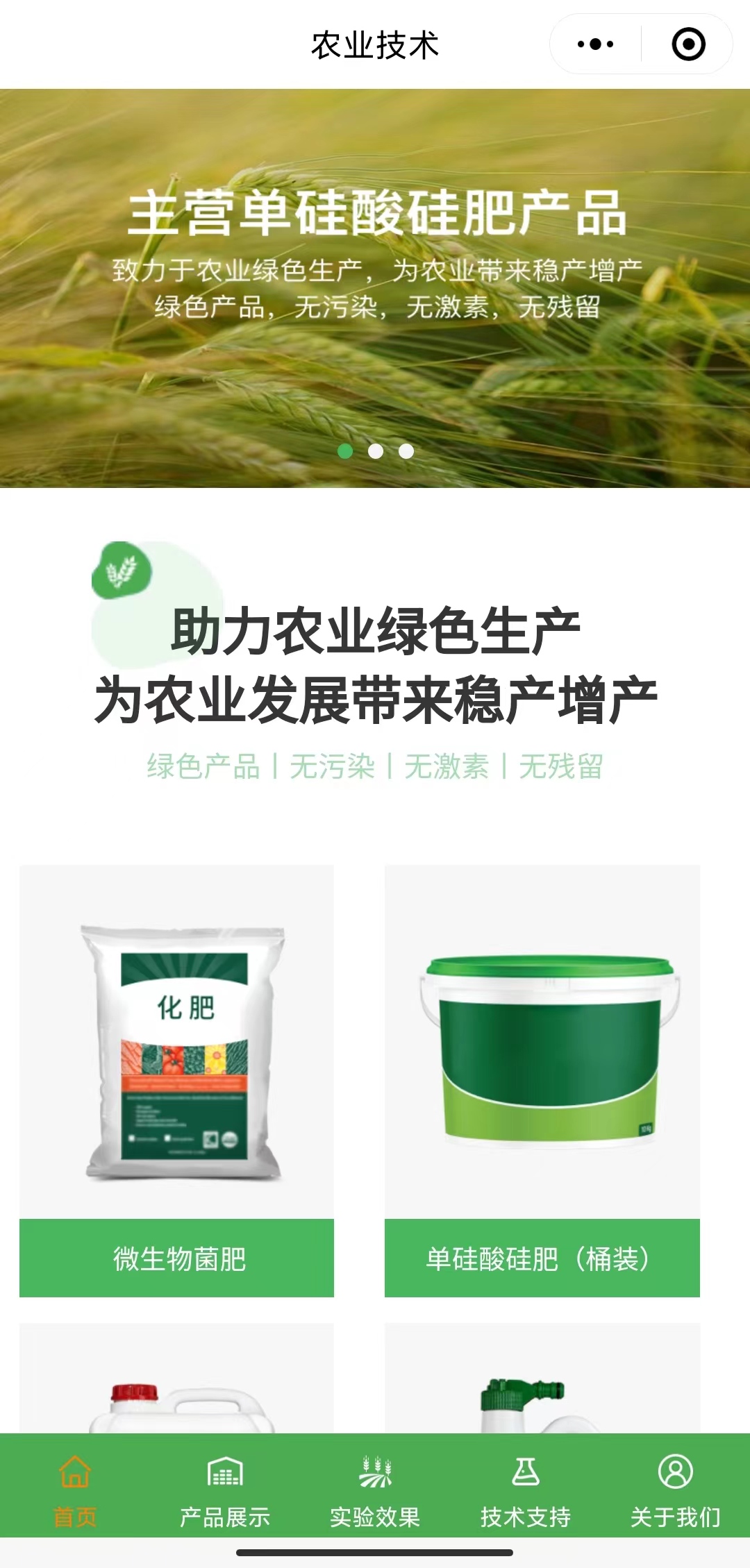Open the mini program more-options menu
The height and width of the screenshot is (1568, 750).
tap(595, 44)
